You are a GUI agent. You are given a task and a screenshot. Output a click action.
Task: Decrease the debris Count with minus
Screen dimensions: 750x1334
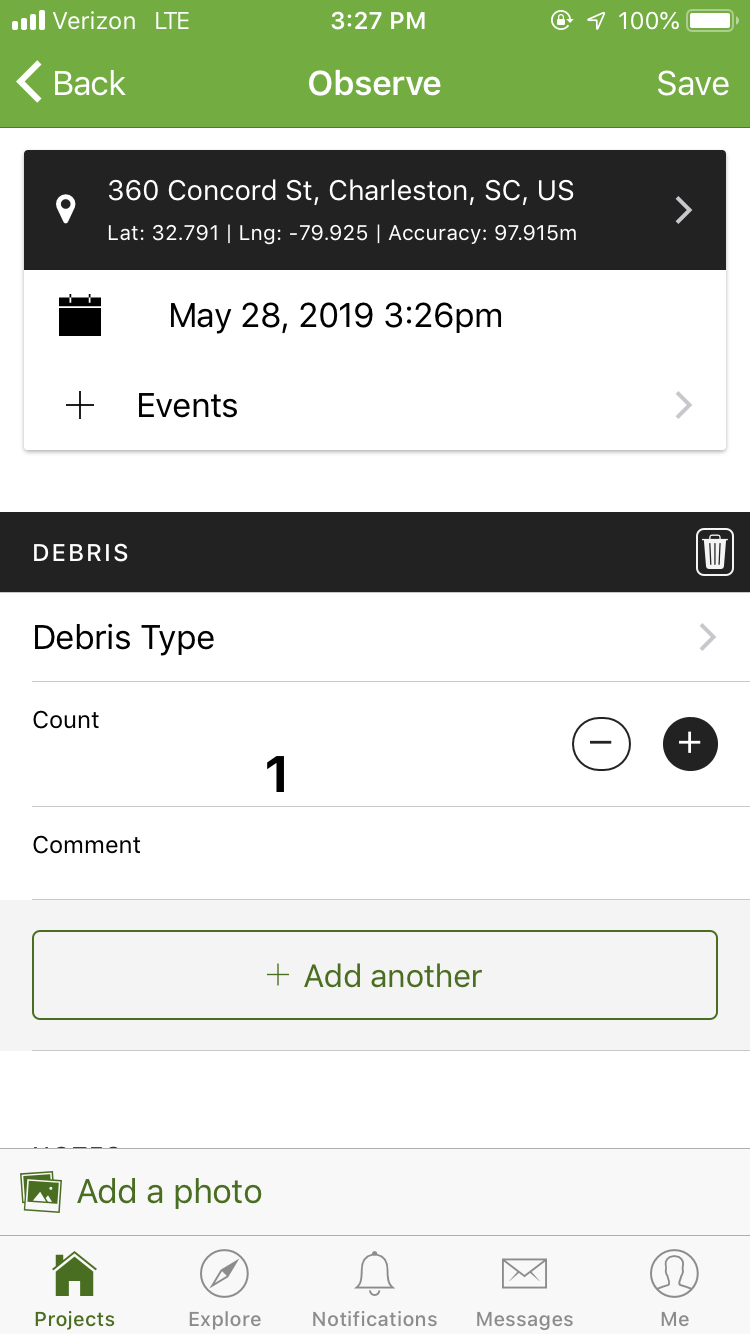pyautogui.click(x=601, y=744)
